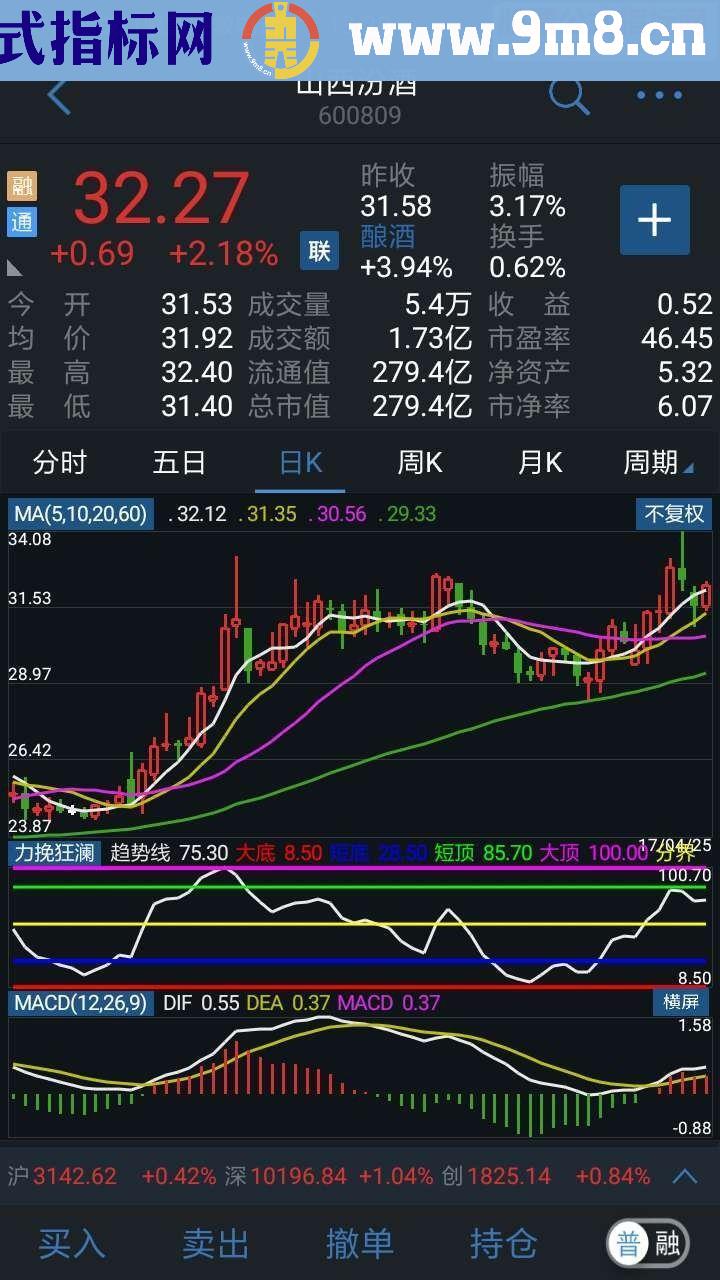
Task: Switch to the 分时 intraday tab
Action: pos(60,462)
